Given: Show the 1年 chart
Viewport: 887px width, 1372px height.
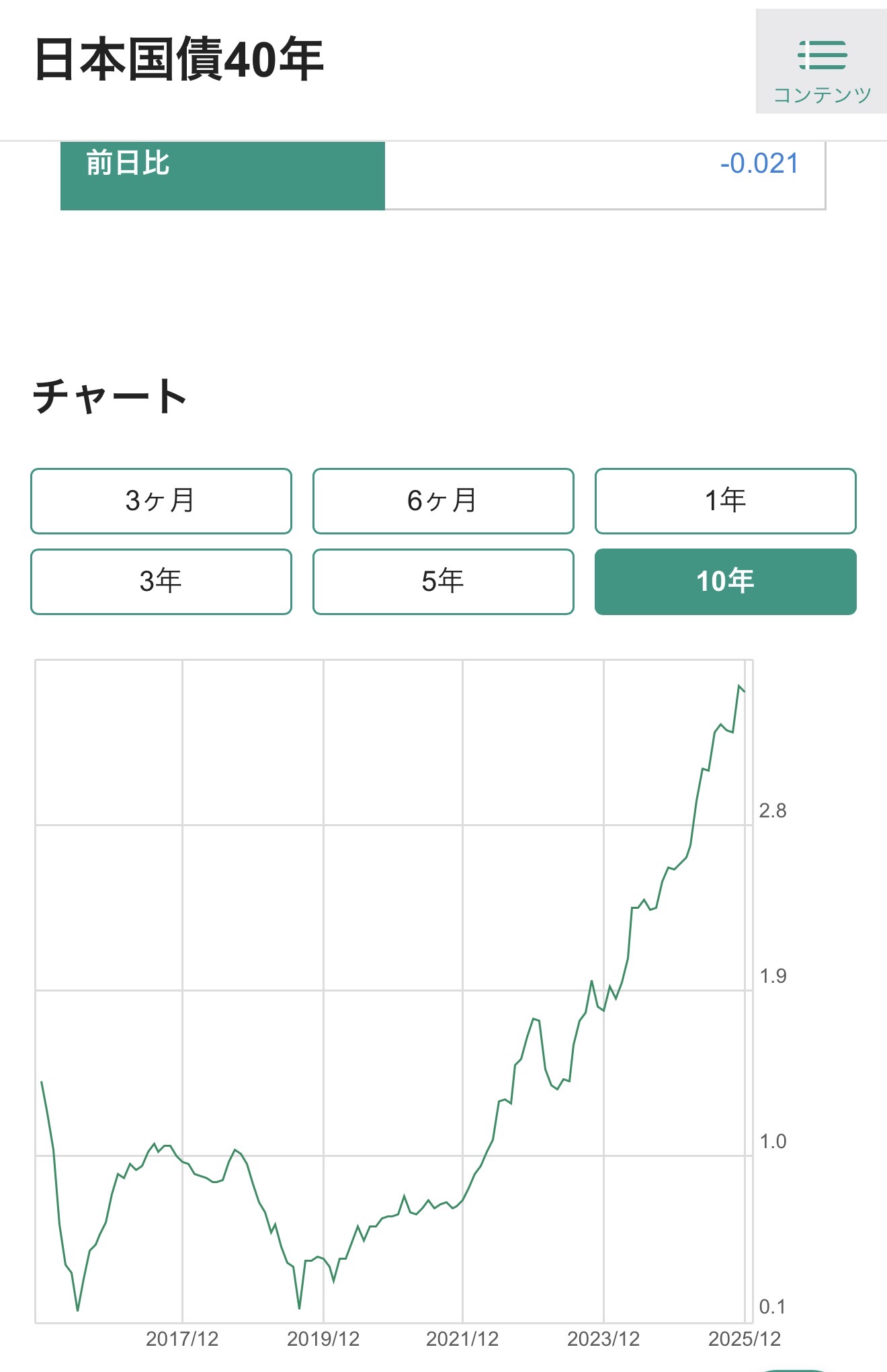Looking at the screenshot, I should click(726, 501).
